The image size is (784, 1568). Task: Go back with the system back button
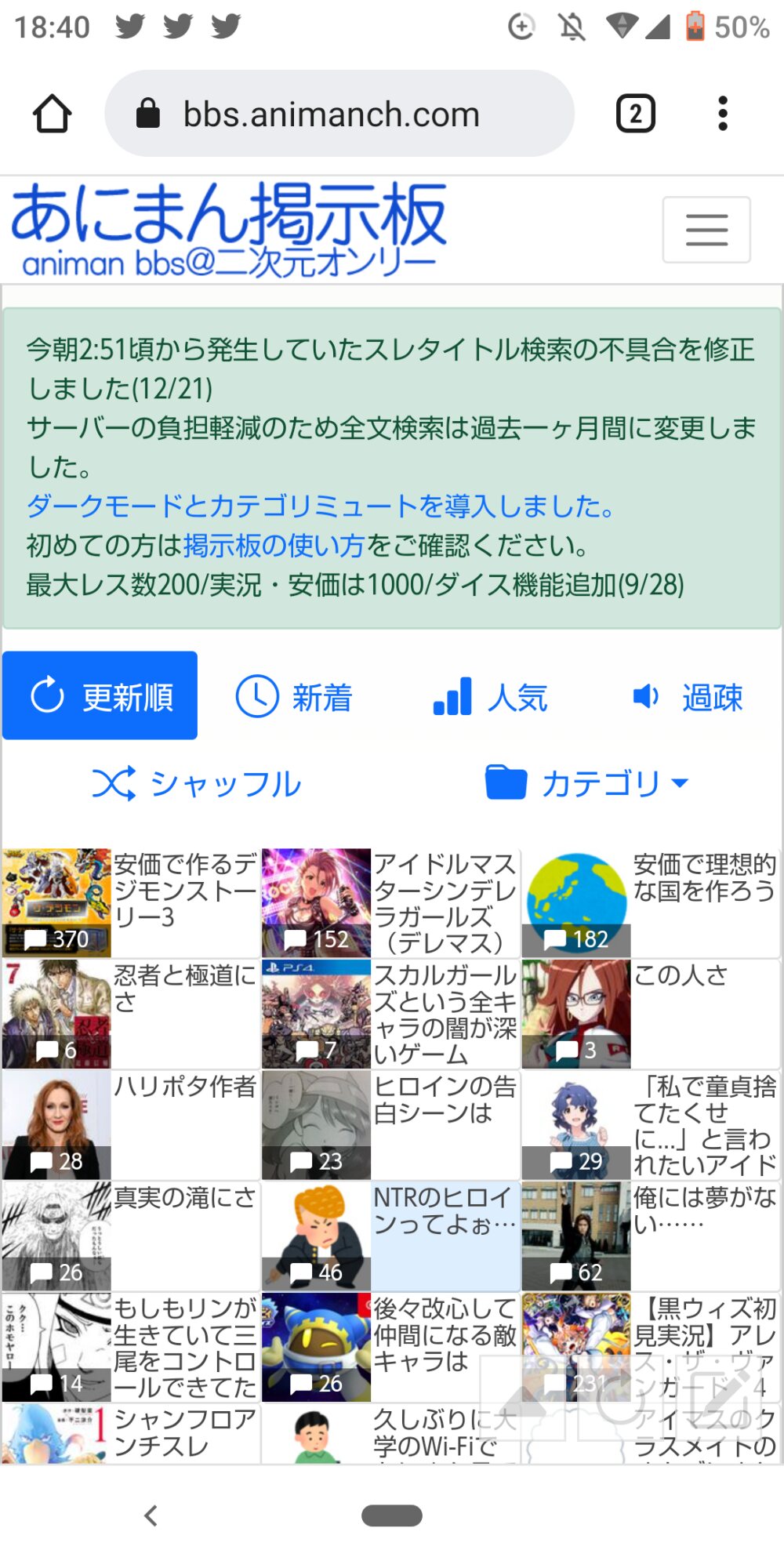pyautogui.click(x=151, y=1515)
